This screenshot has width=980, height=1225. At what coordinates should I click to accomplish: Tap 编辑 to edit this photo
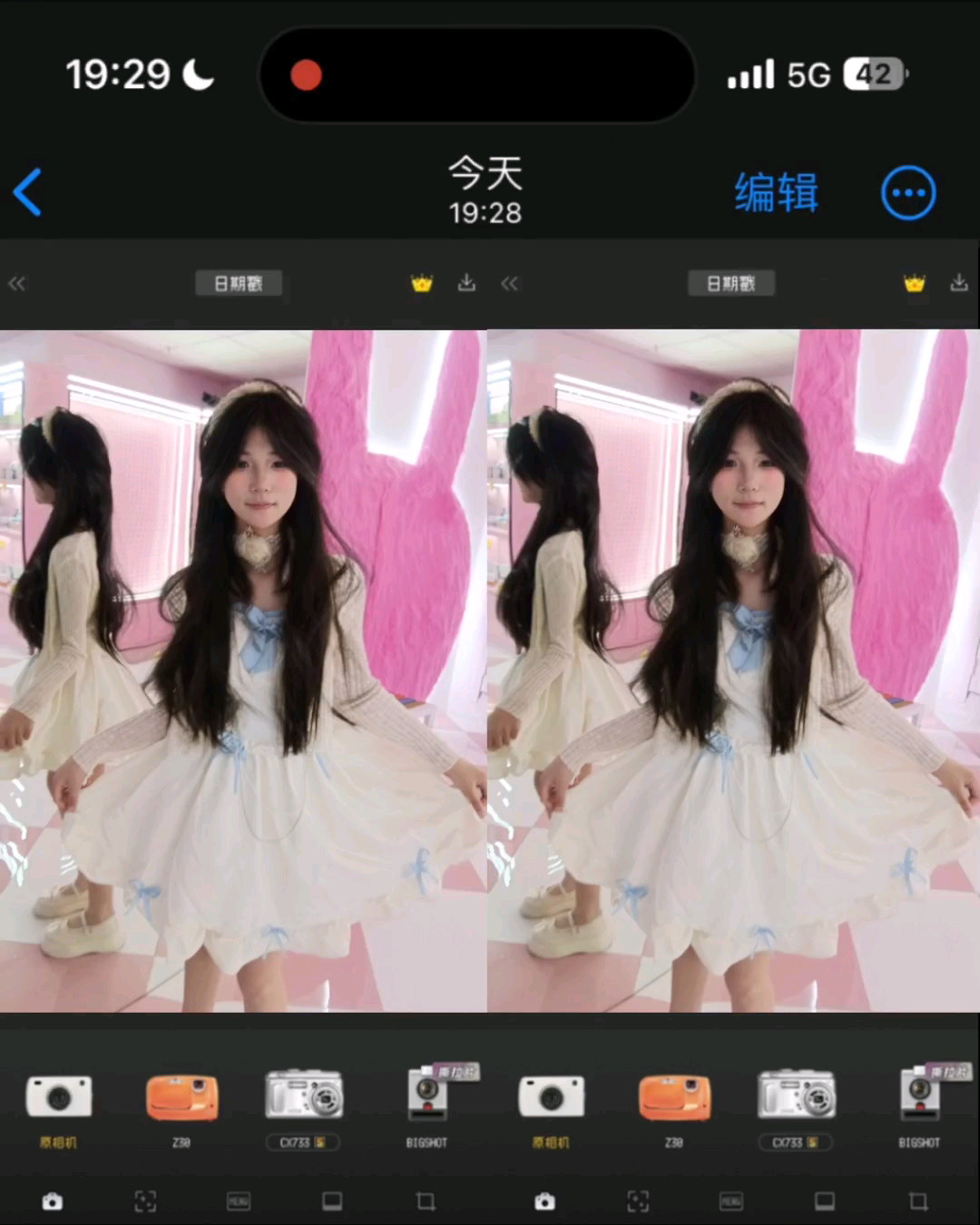[x=776, y=193]
